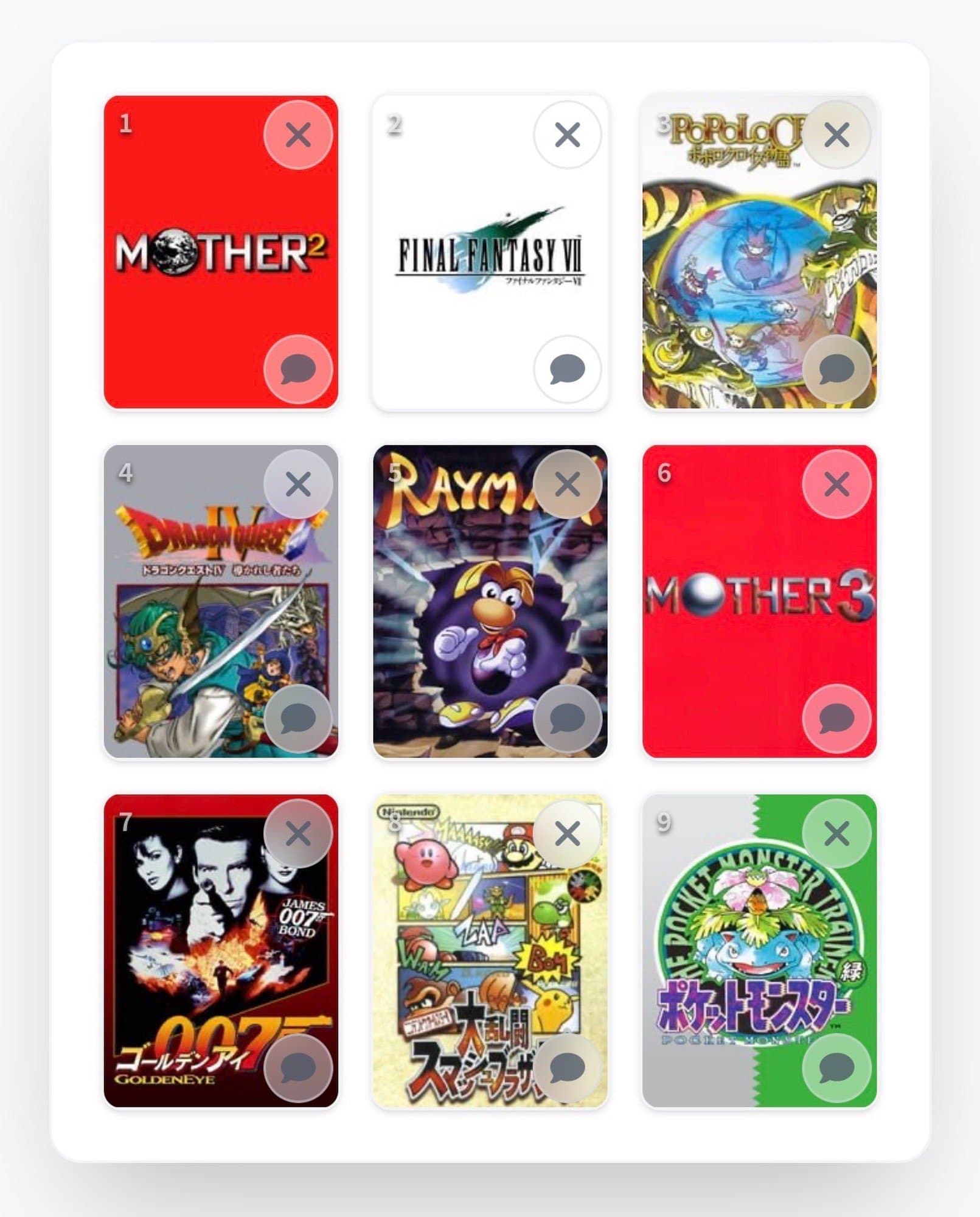The width and height of the screenshot is (980, 1217).
Task: Add a comment to Rayman
Action: click(567, 719)
